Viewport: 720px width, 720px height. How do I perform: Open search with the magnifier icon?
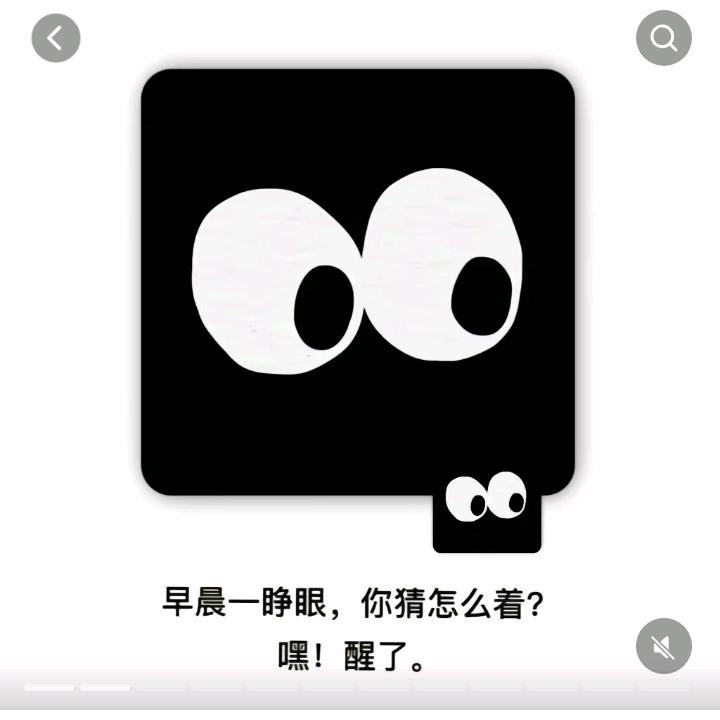point(664,38)
